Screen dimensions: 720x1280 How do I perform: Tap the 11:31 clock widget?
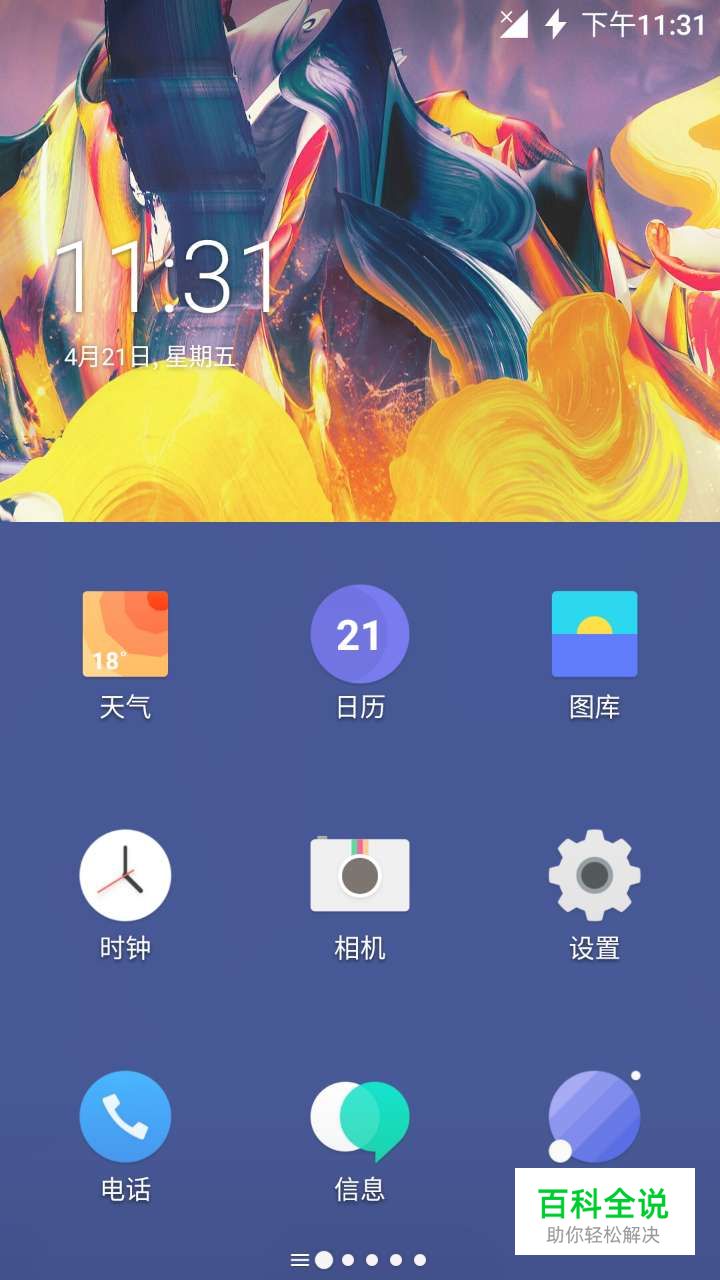167,277
